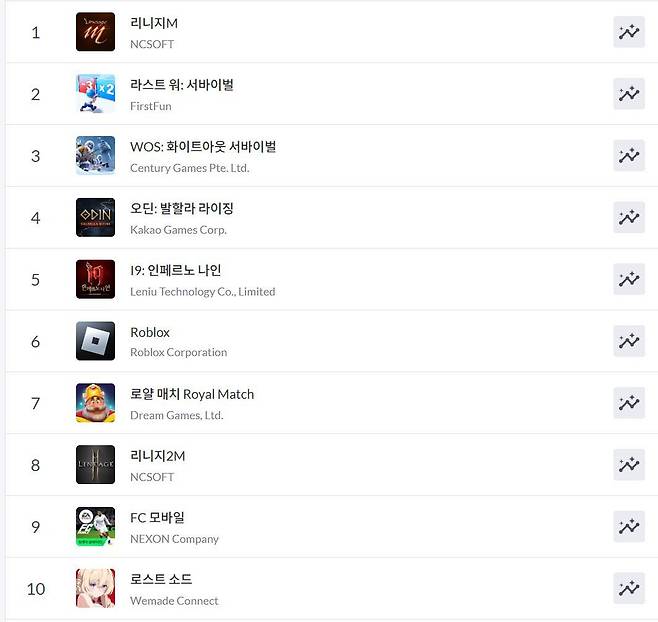658x622 pixels.
Task: Select WOS: 화이트아웃 서바이벌 entry
Action: tap(202, 147)
